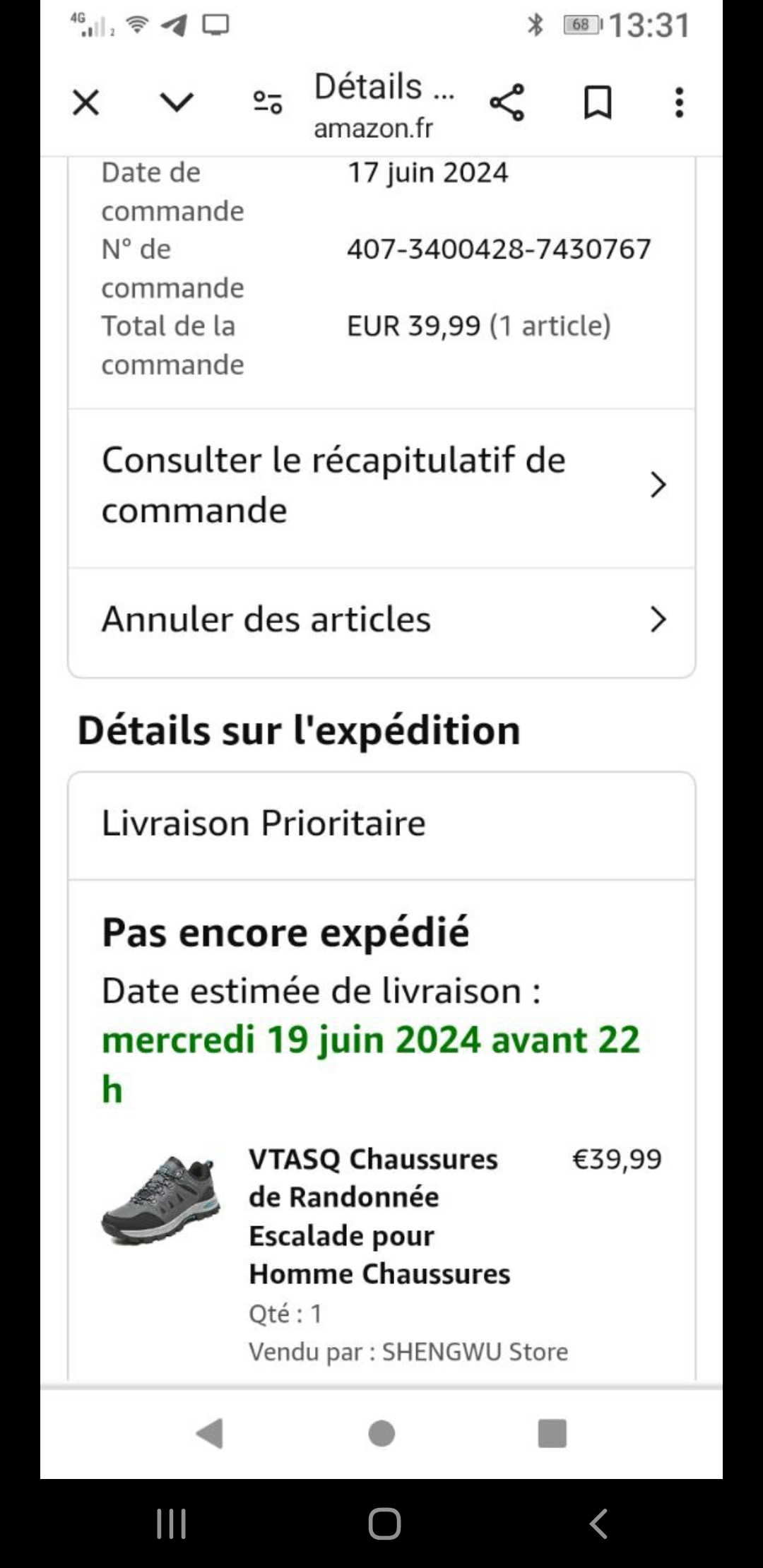Share this order details page
Screen dimensions: 763x1568
click(x=507, y=103)
